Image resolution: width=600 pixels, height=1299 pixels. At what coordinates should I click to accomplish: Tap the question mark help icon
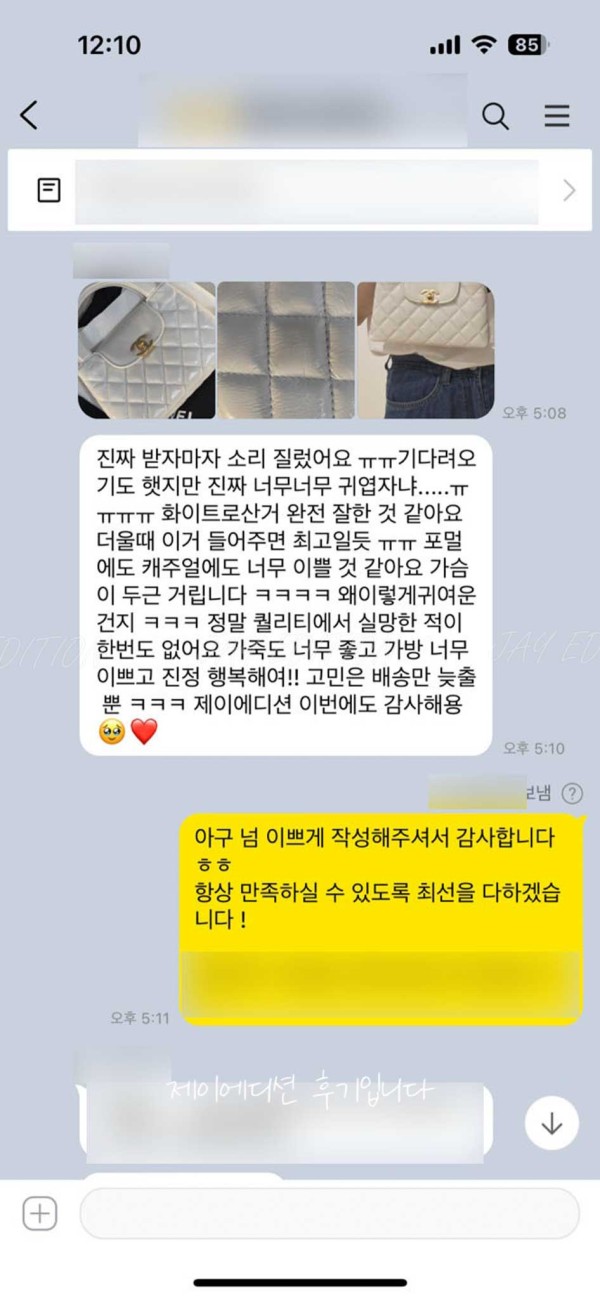(x=571, y=793)
